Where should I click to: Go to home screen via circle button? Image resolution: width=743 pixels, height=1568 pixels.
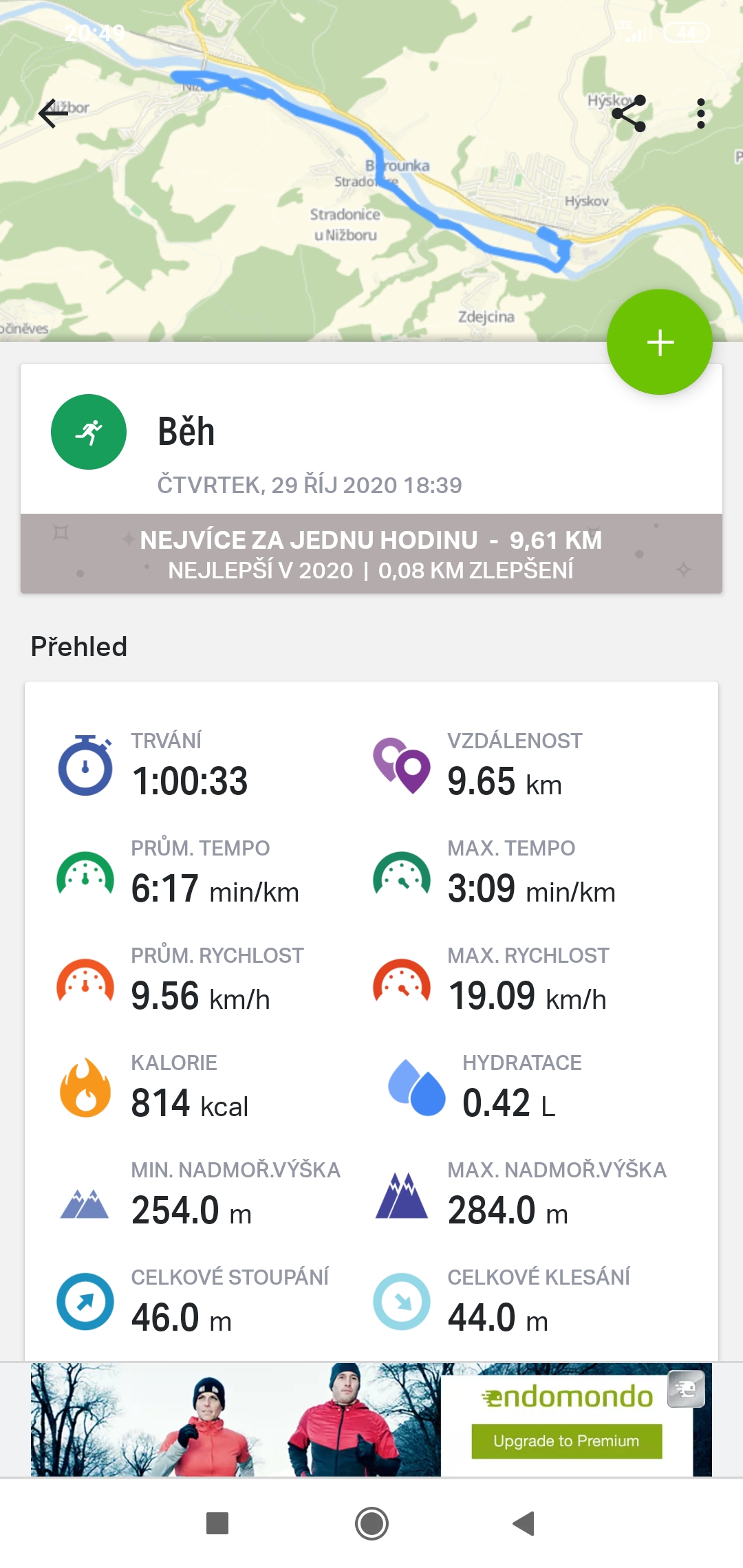pos(371,1523)
